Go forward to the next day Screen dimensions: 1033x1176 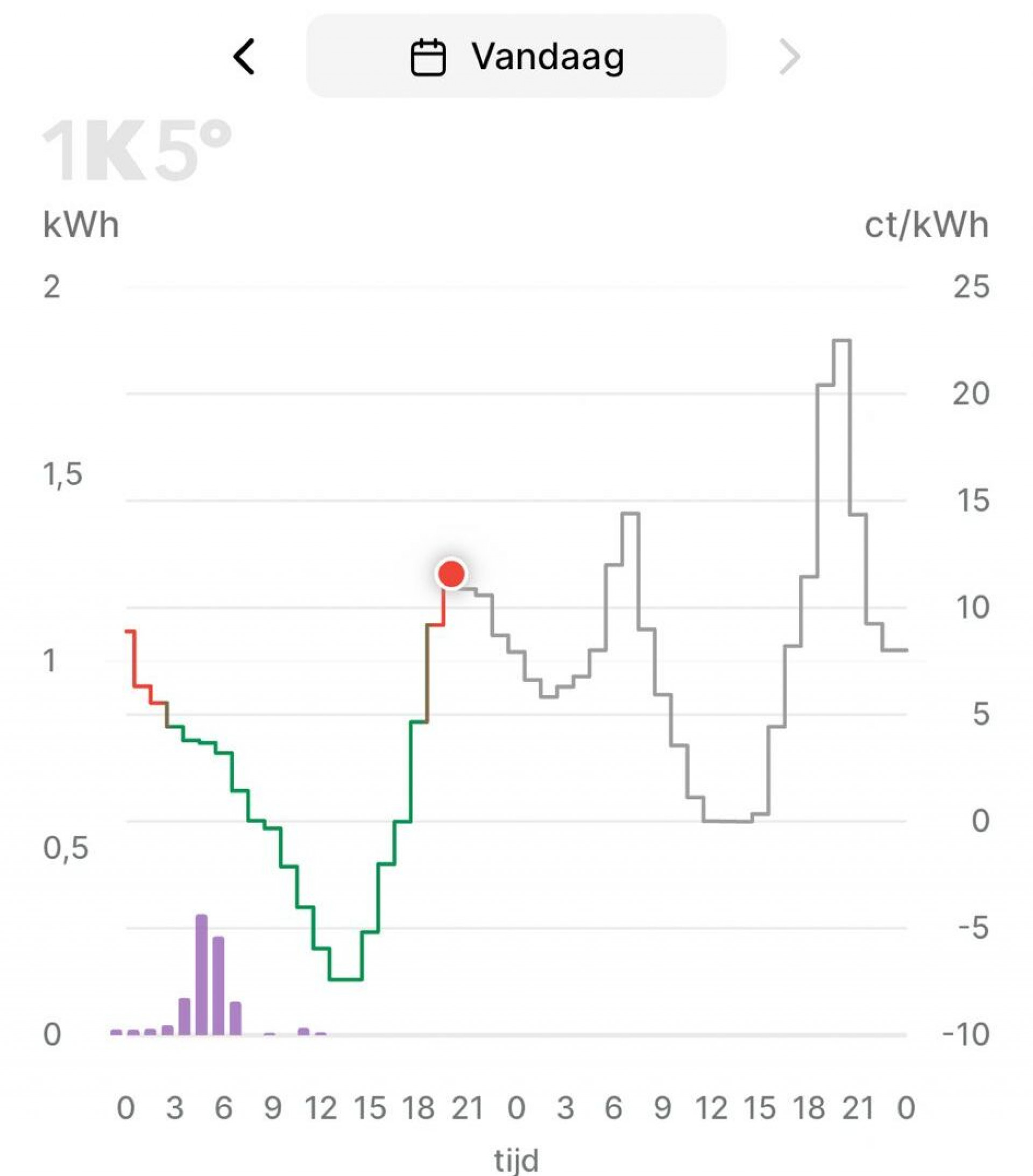[789, 56]
